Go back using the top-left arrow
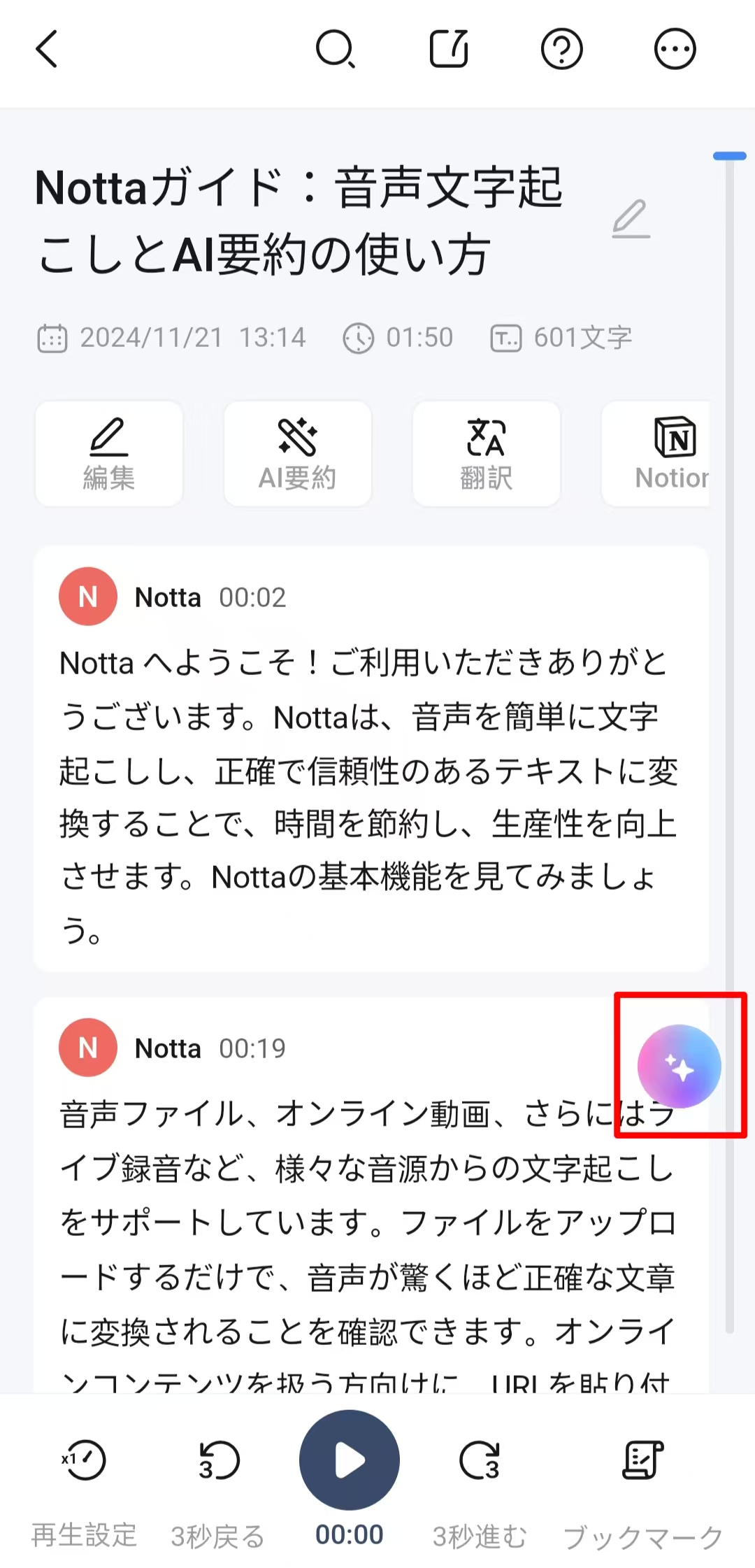 [x=47, y=49]
